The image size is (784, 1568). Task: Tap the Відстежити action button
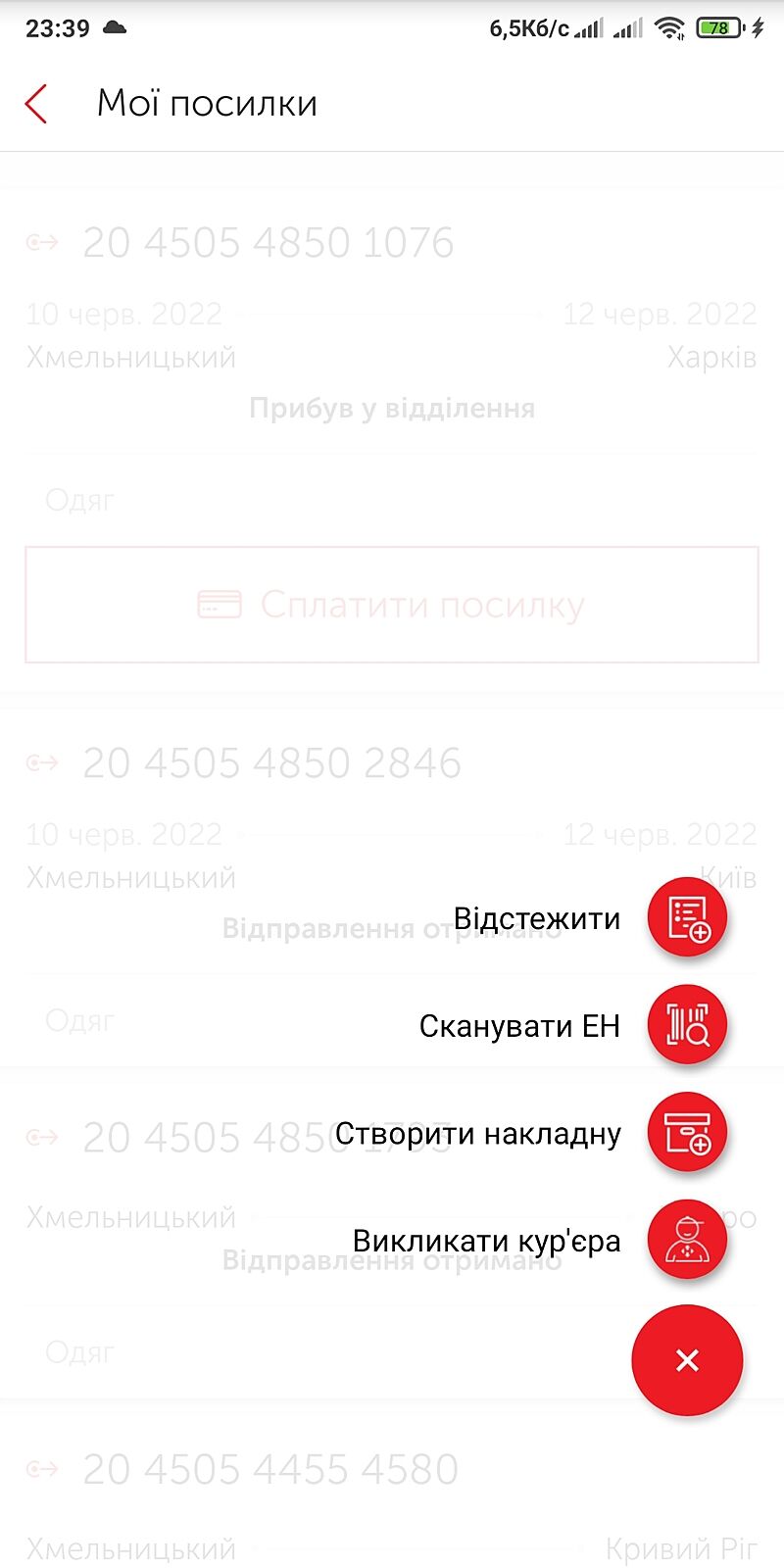[687, 918]
